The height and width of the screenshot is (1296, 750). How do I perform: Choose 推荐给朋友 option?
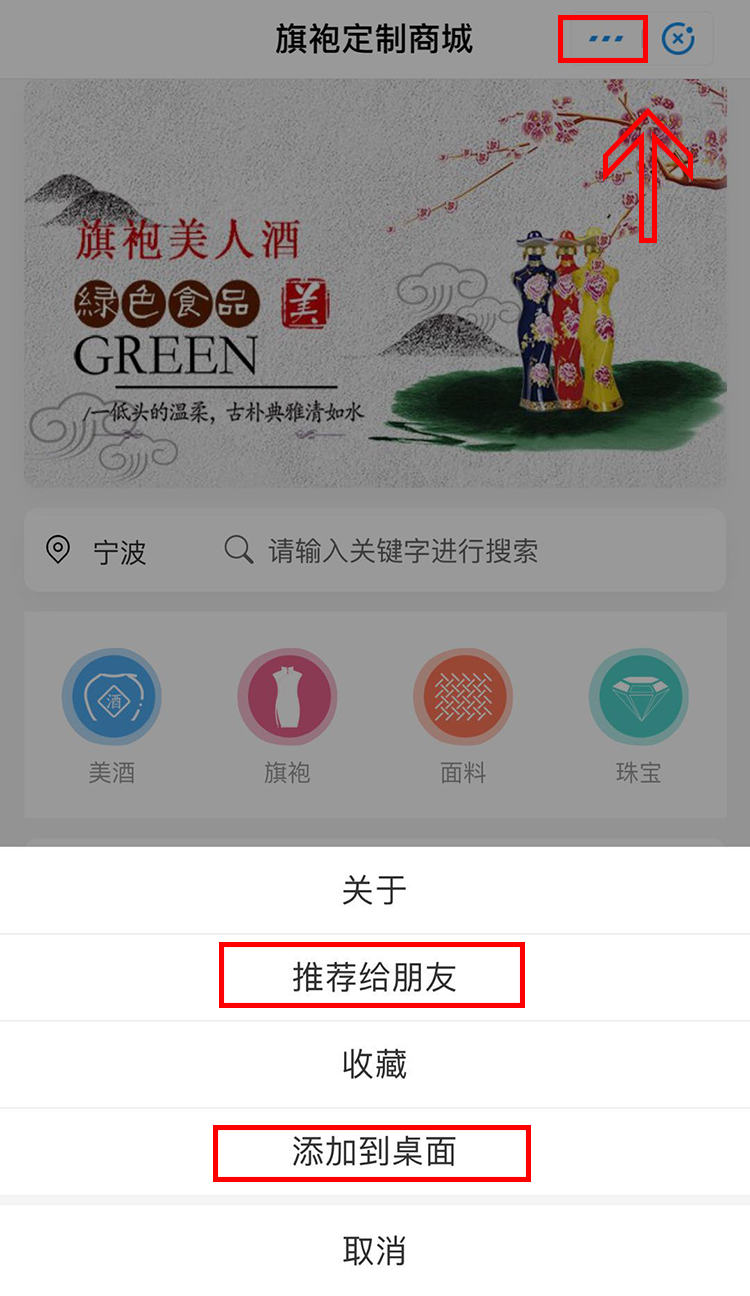(374, 977)
